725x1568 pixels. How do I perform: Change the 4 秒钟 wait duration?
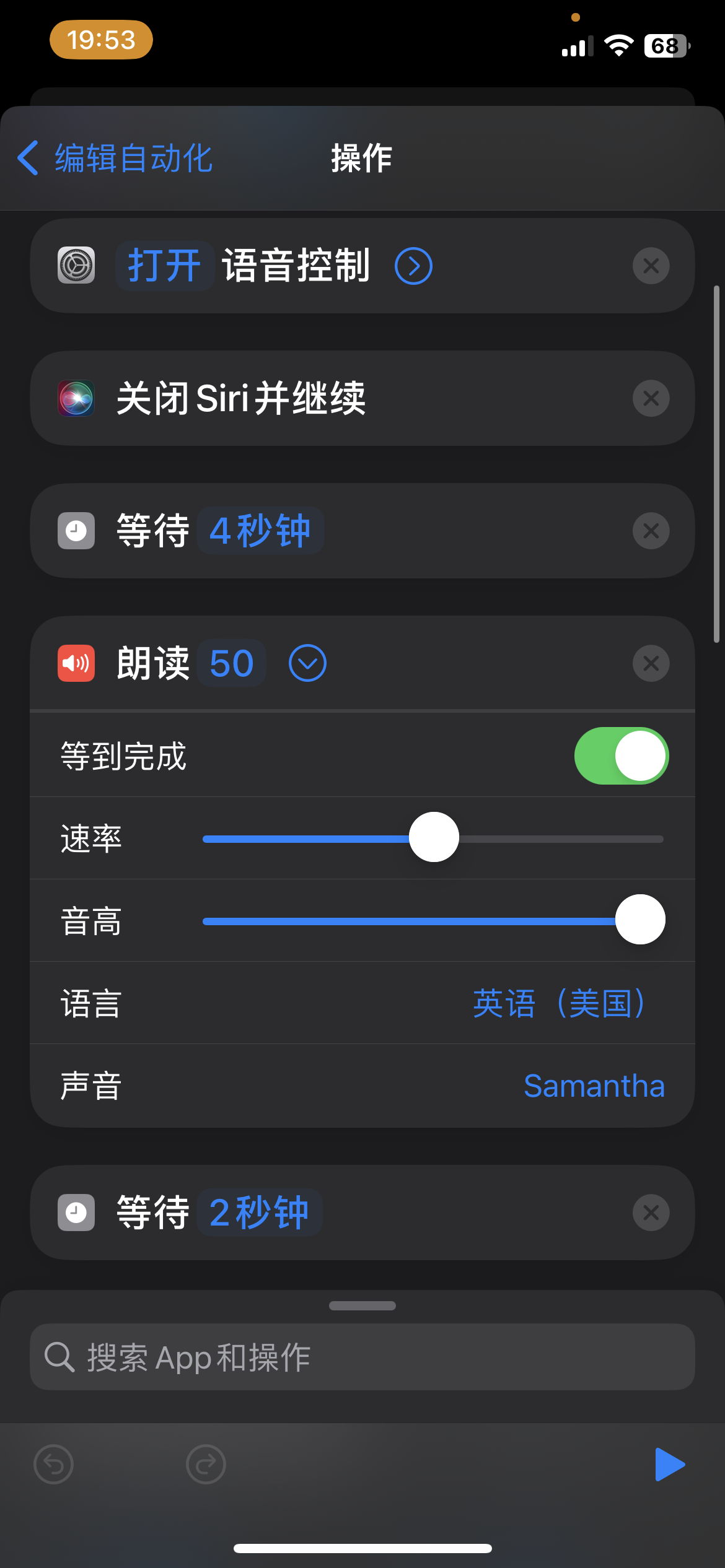pyautogui.click(x=260, y=531)
